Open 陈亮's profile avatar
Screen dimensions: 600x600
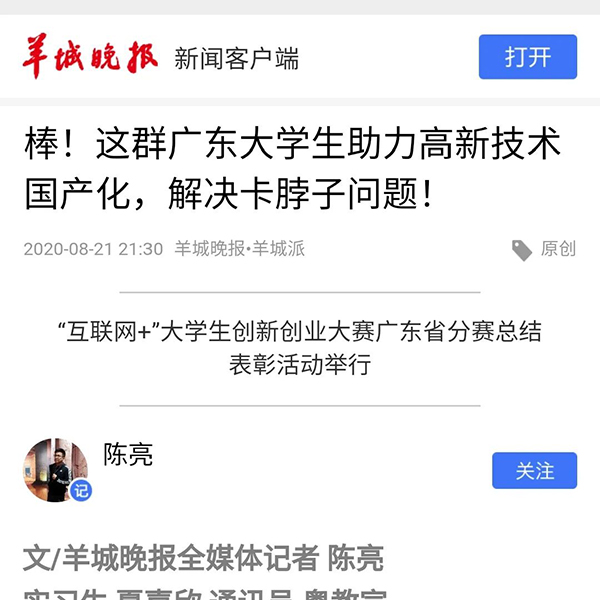click(55, 469)
